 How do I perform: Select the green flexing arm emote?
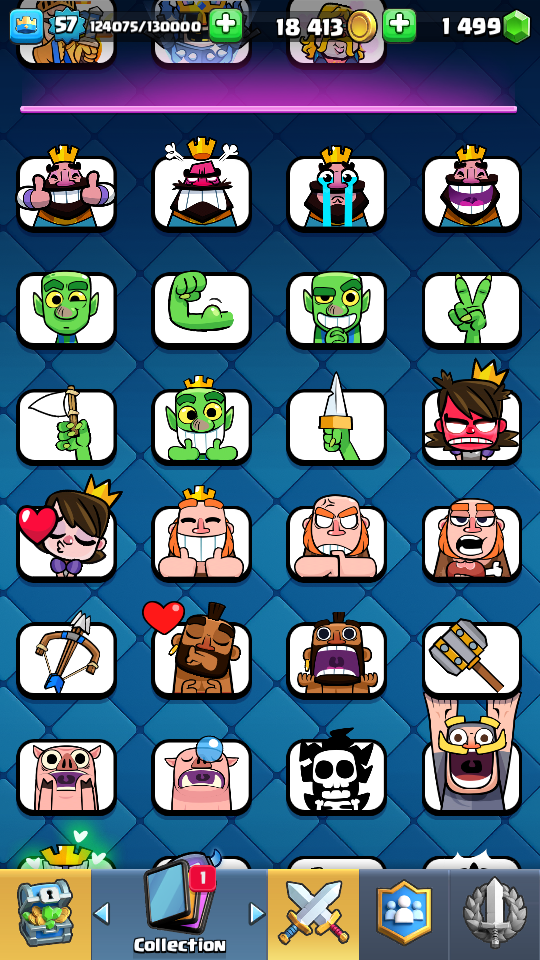(x=201, y=309)
